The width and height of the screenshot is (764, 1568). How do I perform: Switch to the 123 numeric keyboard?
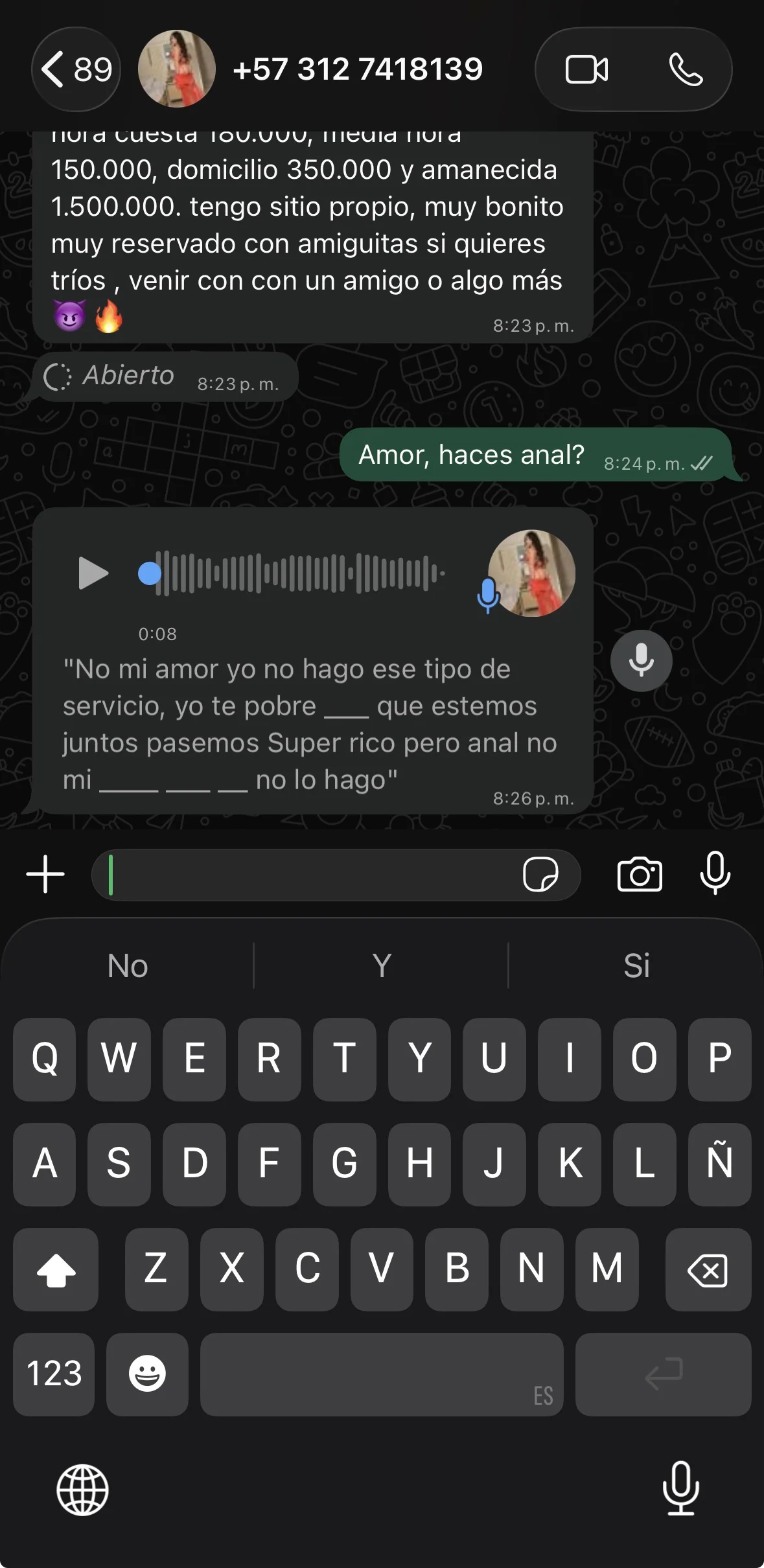coord(54,1374)
